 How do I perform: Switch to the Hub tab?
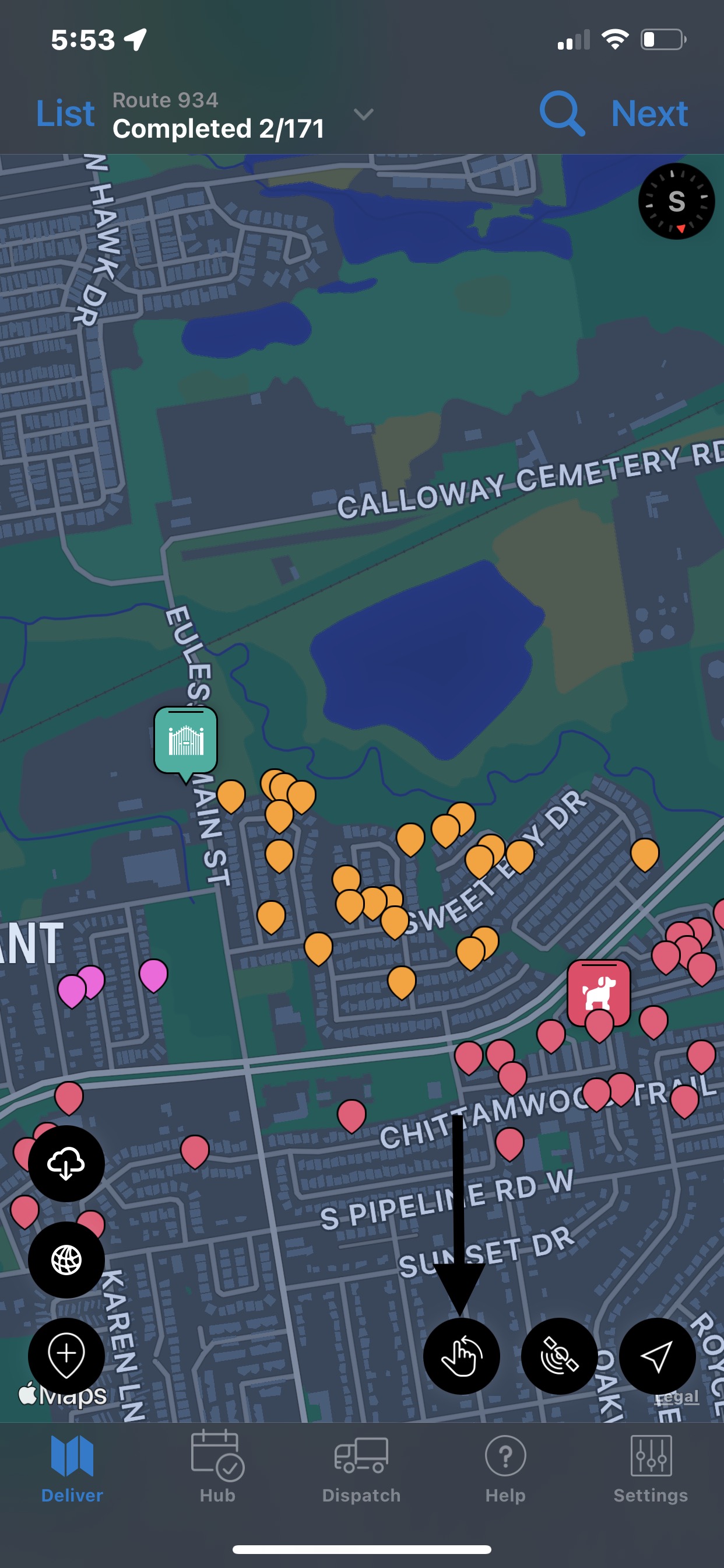217,1467
